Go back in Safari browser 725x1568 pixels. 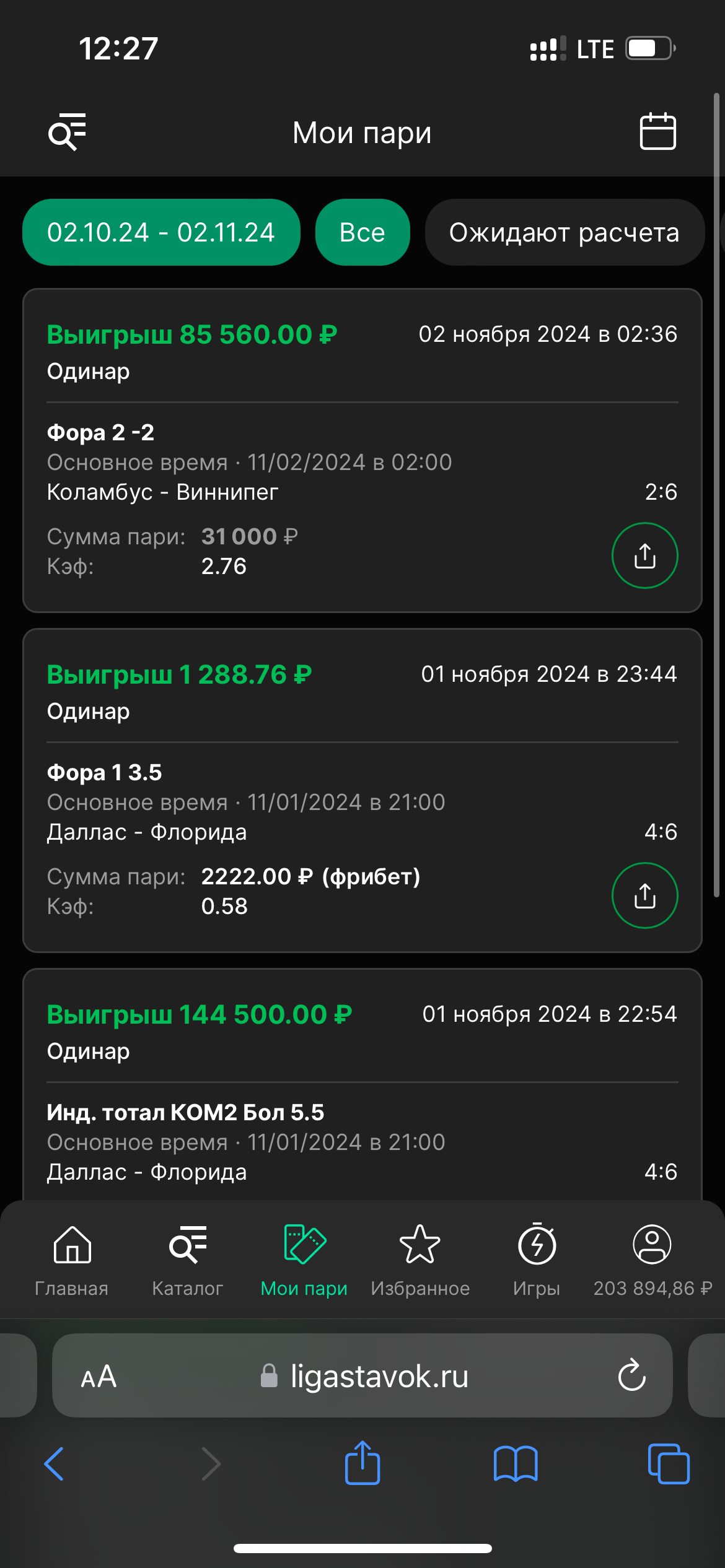54,1464
